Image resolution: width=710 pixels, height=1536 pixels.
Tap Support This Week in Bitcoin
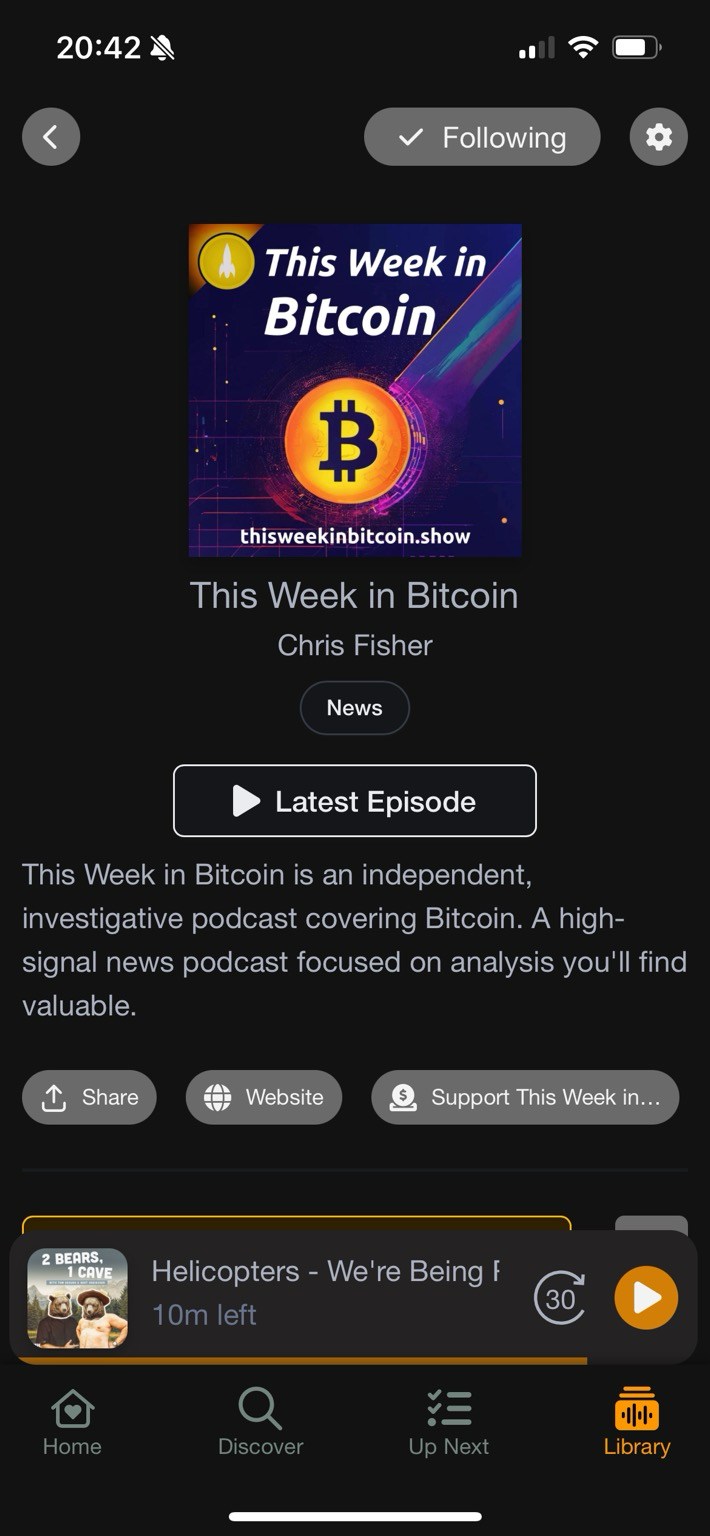[525, 1097]
